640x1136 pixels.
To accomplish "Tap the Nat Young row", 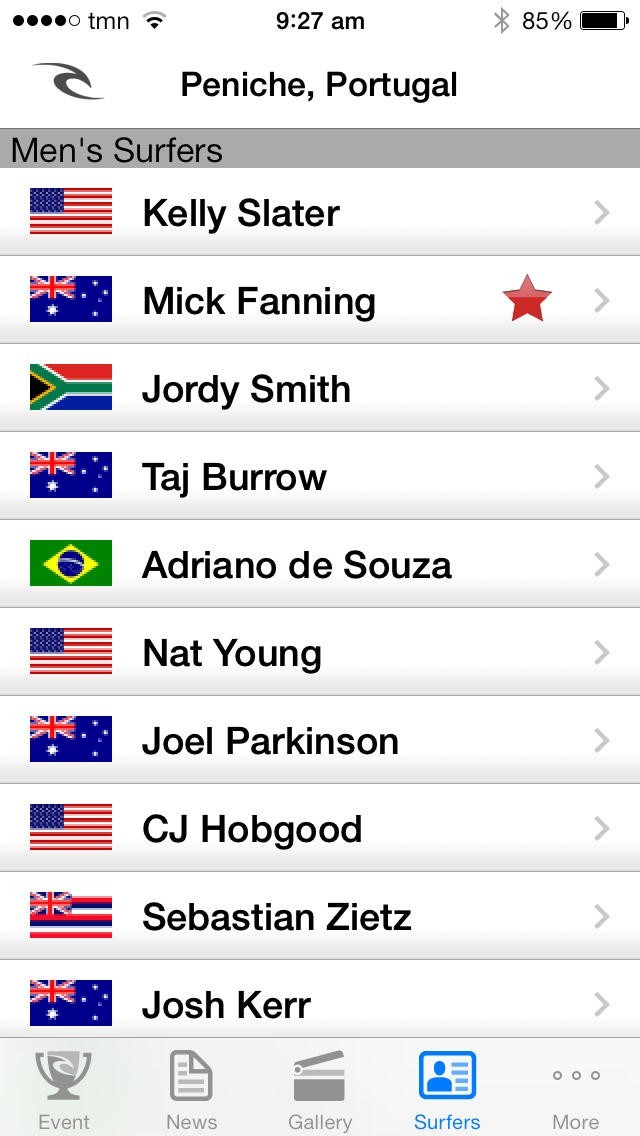I will point(320,652).
